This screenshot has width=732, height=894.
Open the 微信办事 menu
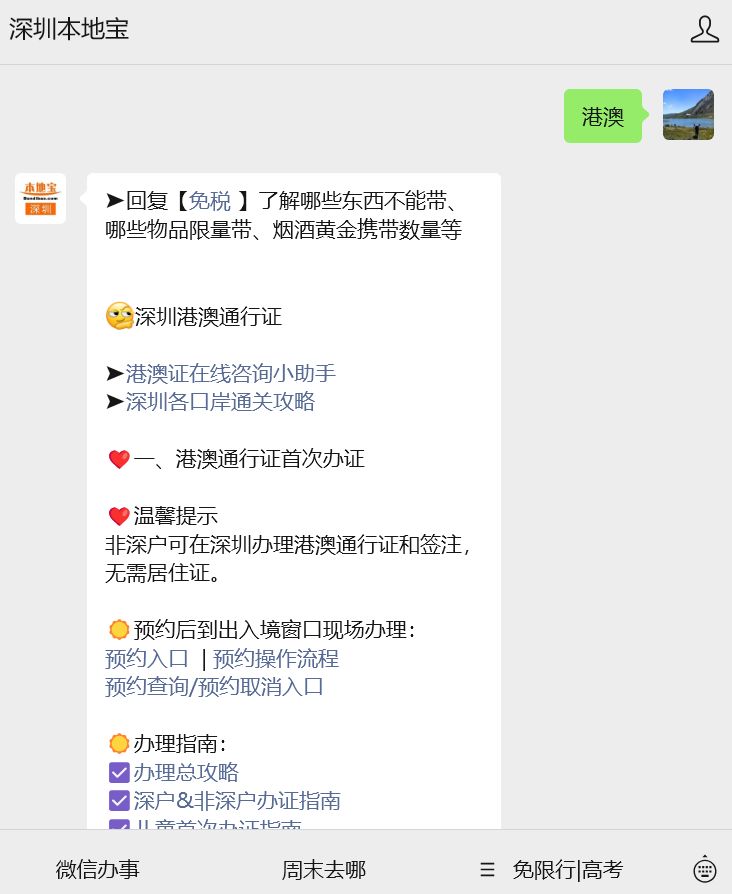(x=98, y=870)
